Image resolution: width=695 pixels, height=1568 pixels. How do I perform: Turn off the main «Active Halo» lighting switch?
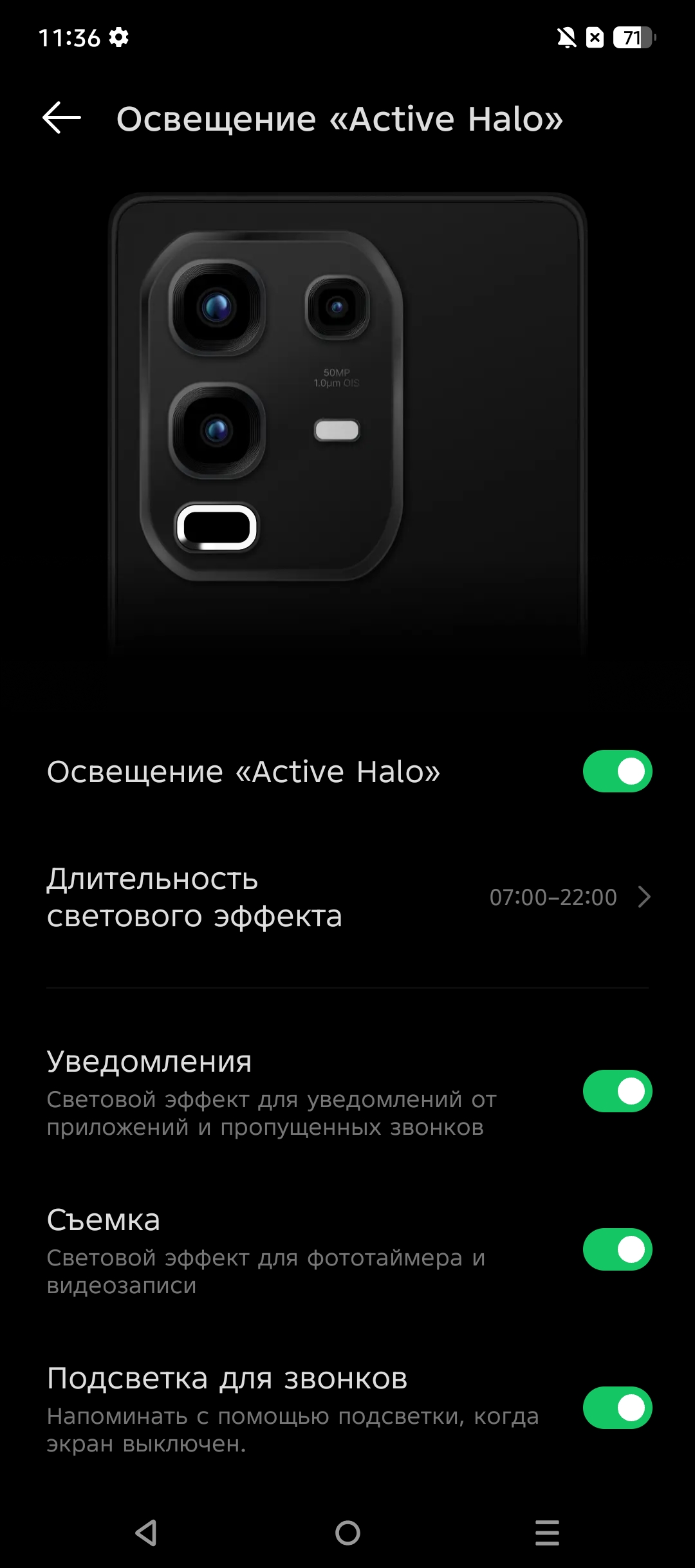pyautogui.click(x=617, y=771)
